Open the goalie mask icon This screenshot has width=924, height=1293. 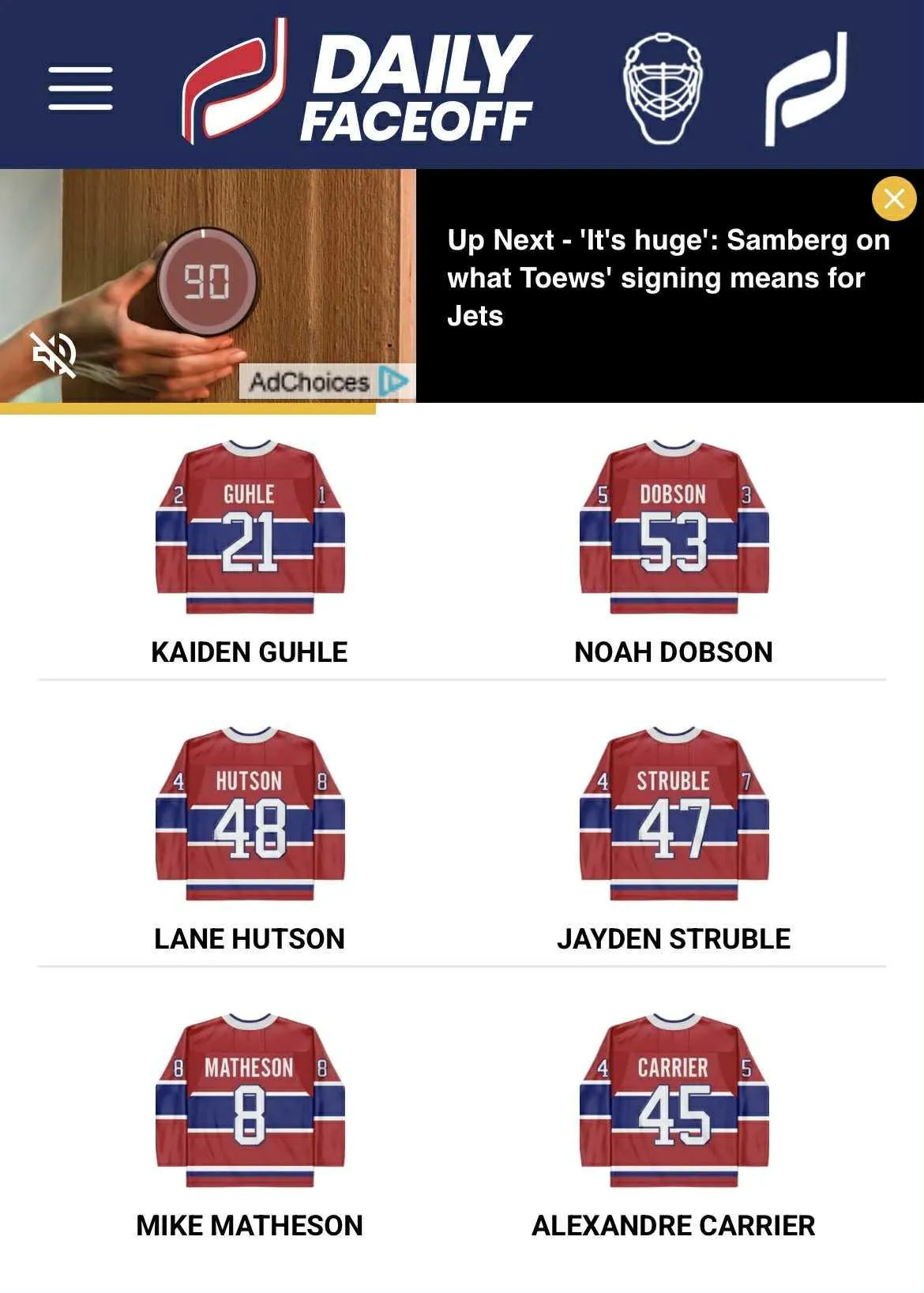[x=662, y=88]
